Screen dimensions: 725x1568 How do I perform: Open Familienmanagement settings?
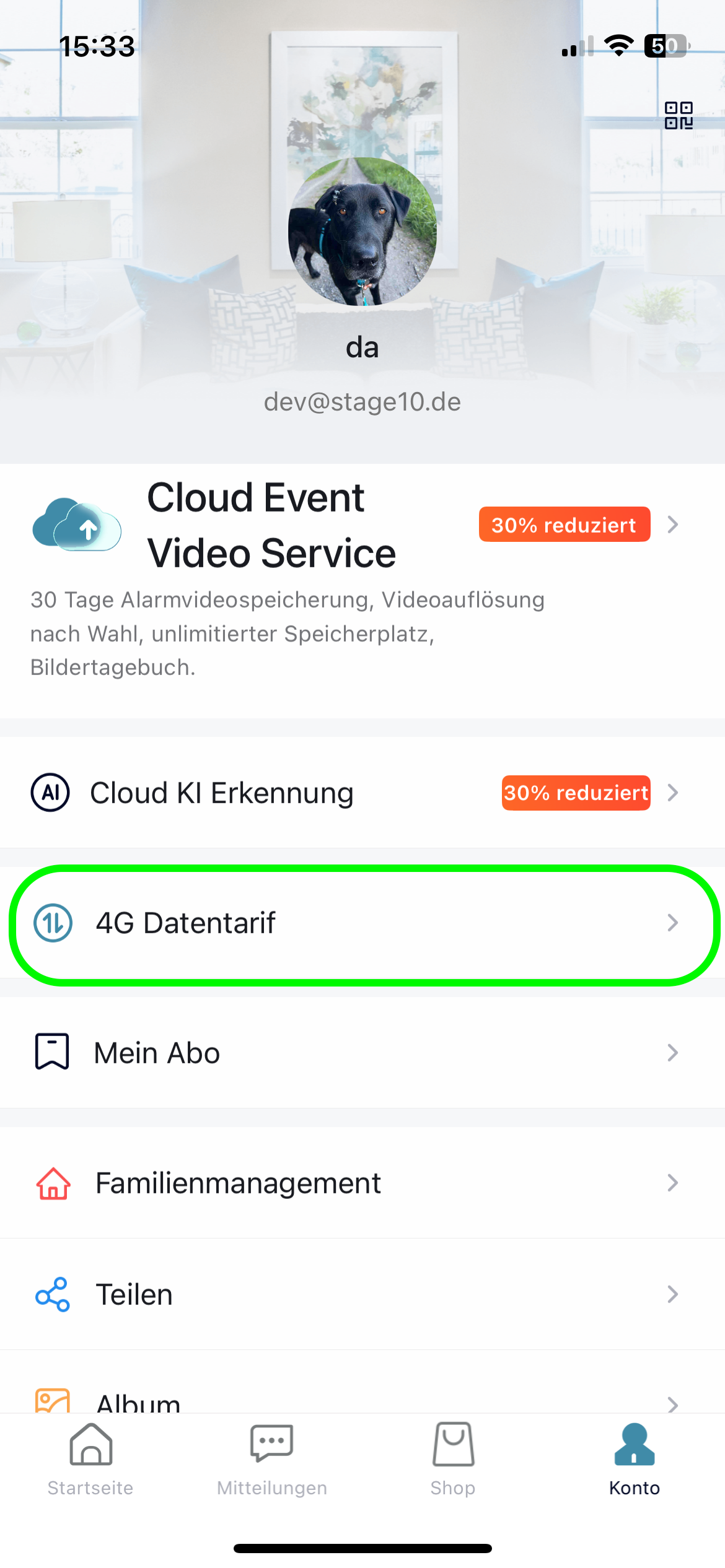(x=362, y=1183)
